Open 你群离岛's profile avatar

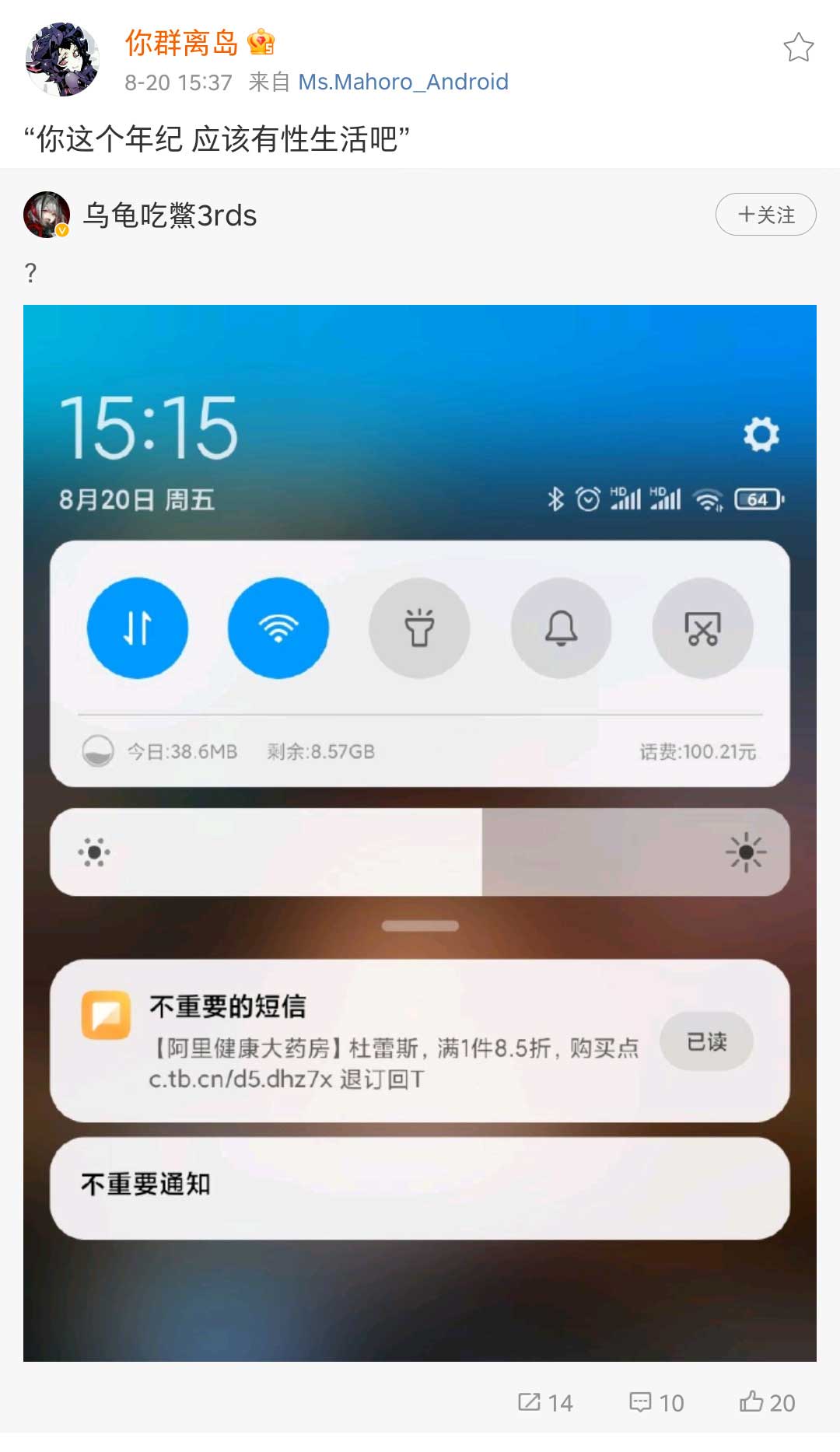click(x=62, y=60)
